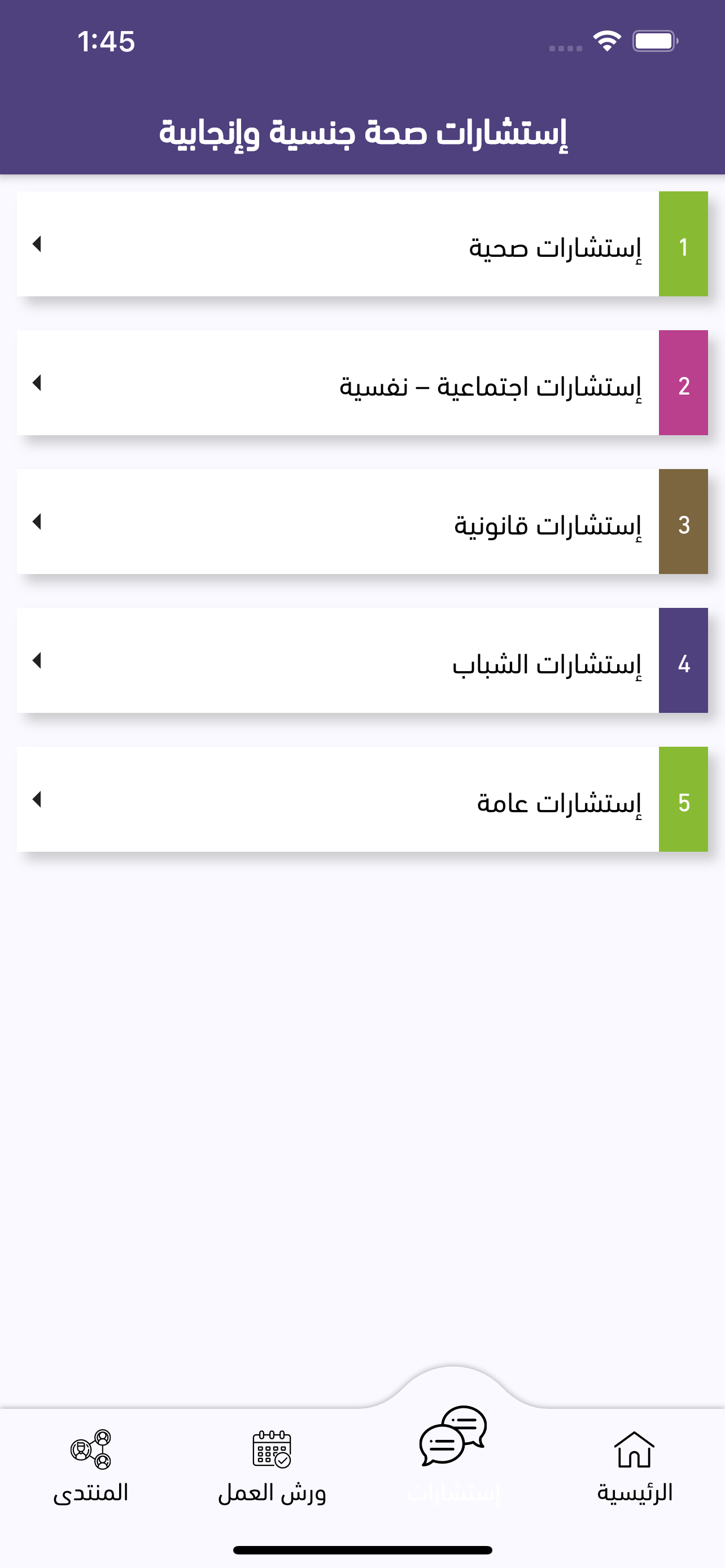Open the إستشارات قانونية disclosure triangle

point(38,522)
